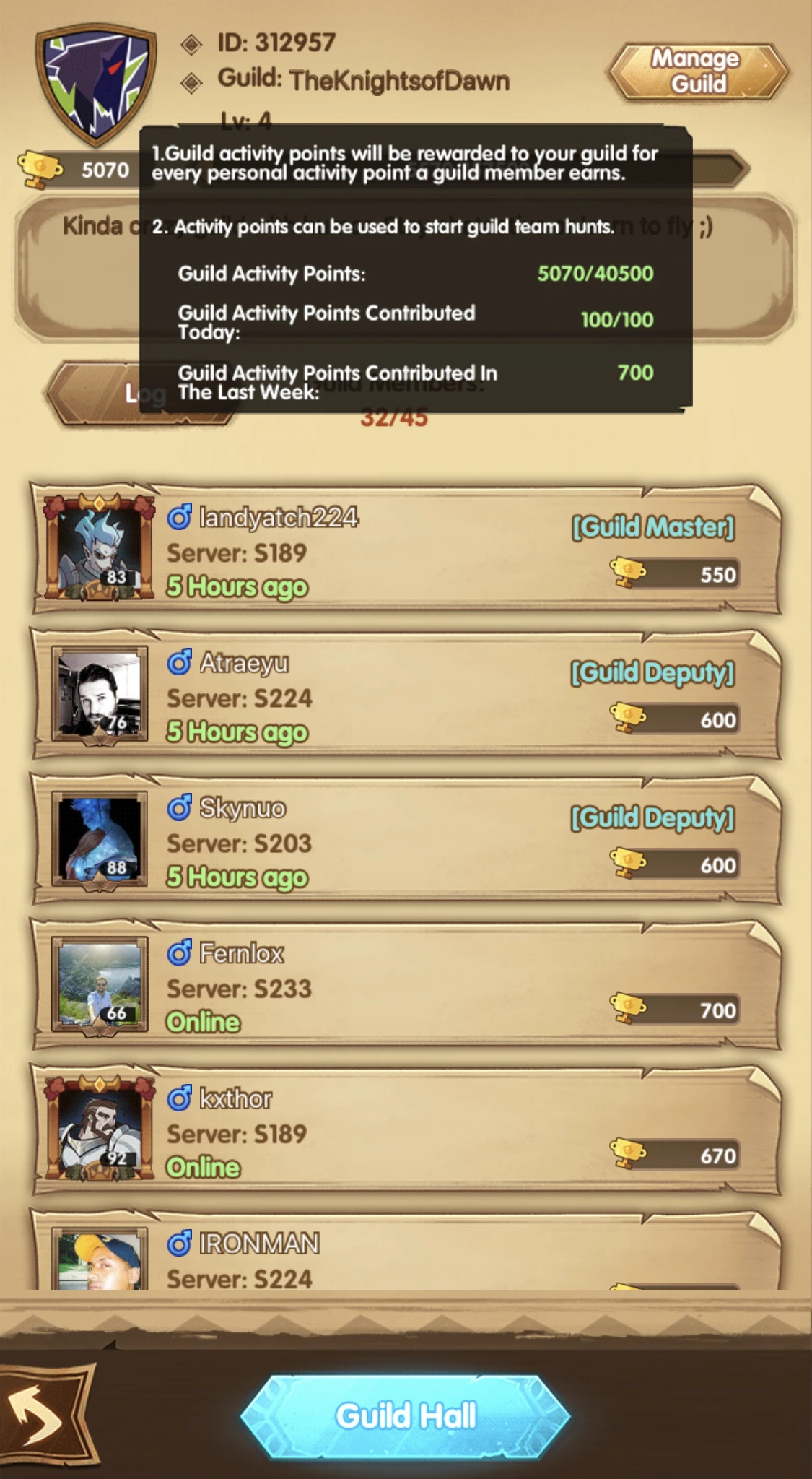This screenshot has height=1479, width=812.
Task: Open the Manage Guild button
Action: click(x=697, y=71)
